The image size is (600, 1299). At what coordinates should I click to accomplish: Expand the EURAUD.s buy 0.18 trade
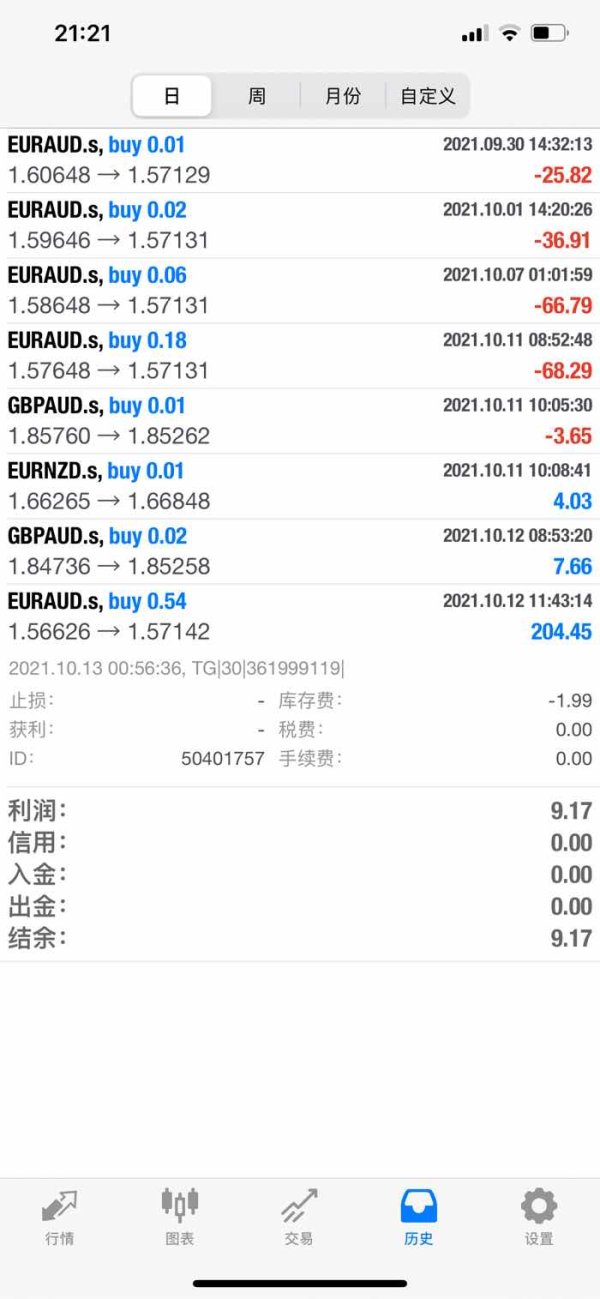tap(300, 355)
